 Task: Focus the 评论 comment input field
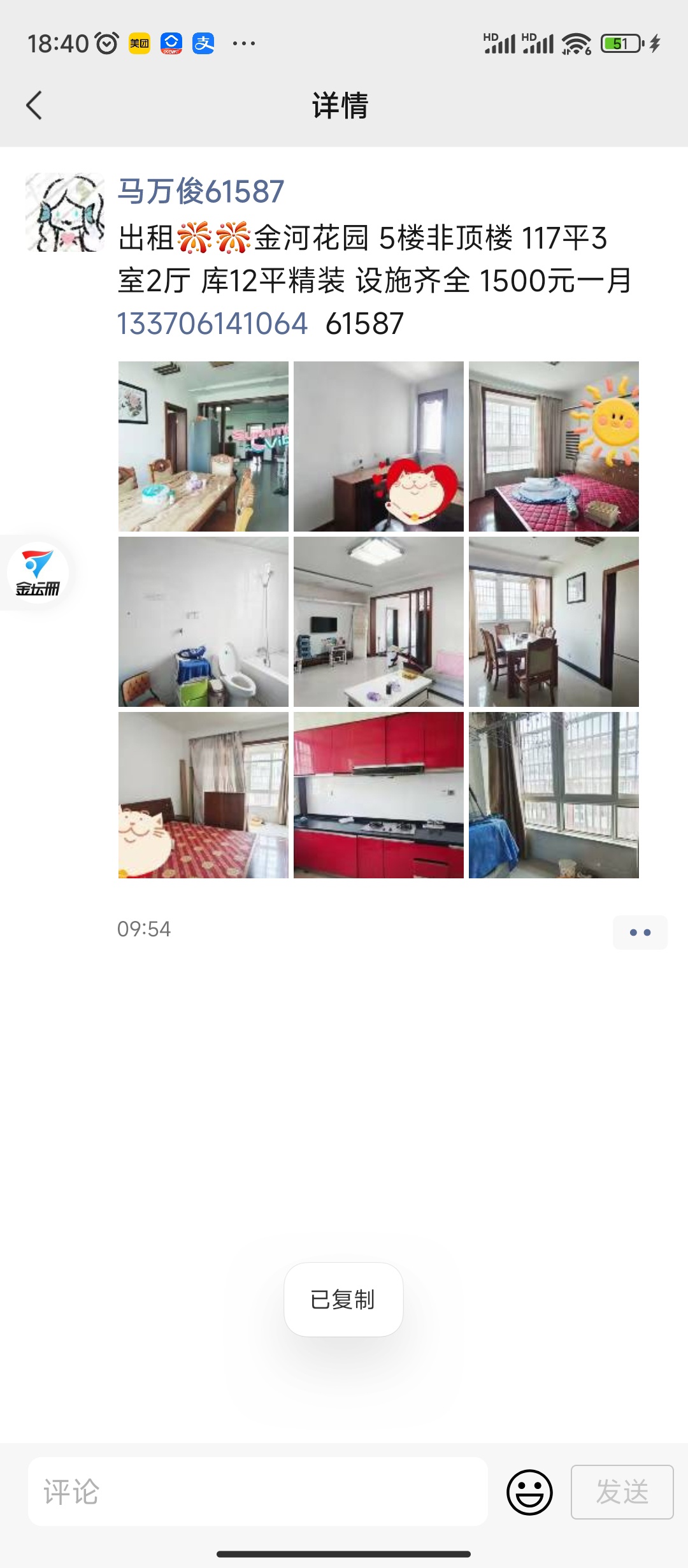click(x=258, y=1492)
